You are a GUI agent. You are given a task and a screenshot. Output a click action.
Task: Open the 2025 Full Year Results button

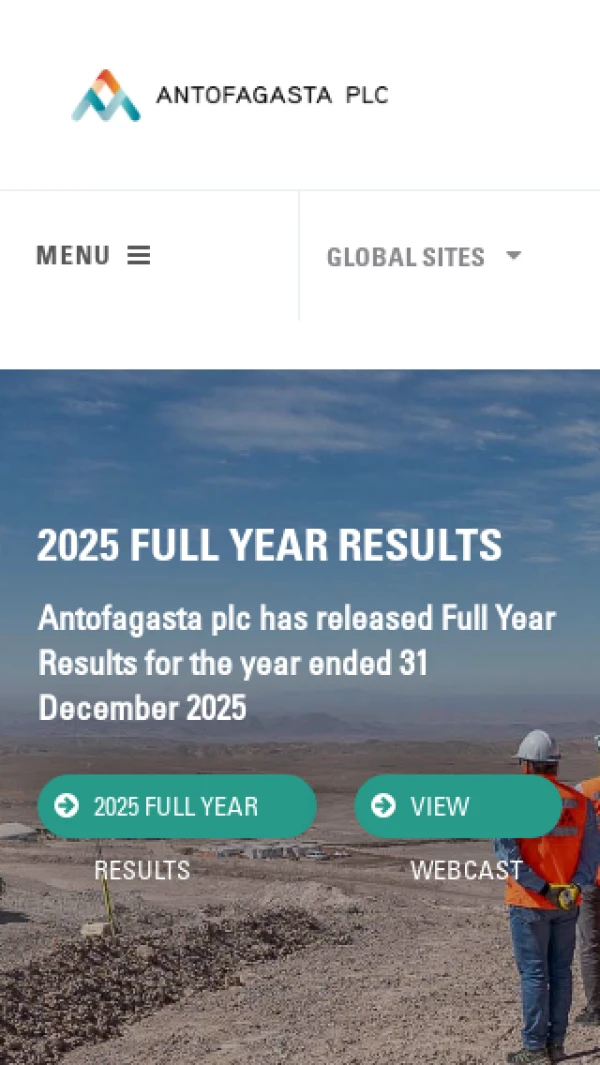[x=177, y=806]
